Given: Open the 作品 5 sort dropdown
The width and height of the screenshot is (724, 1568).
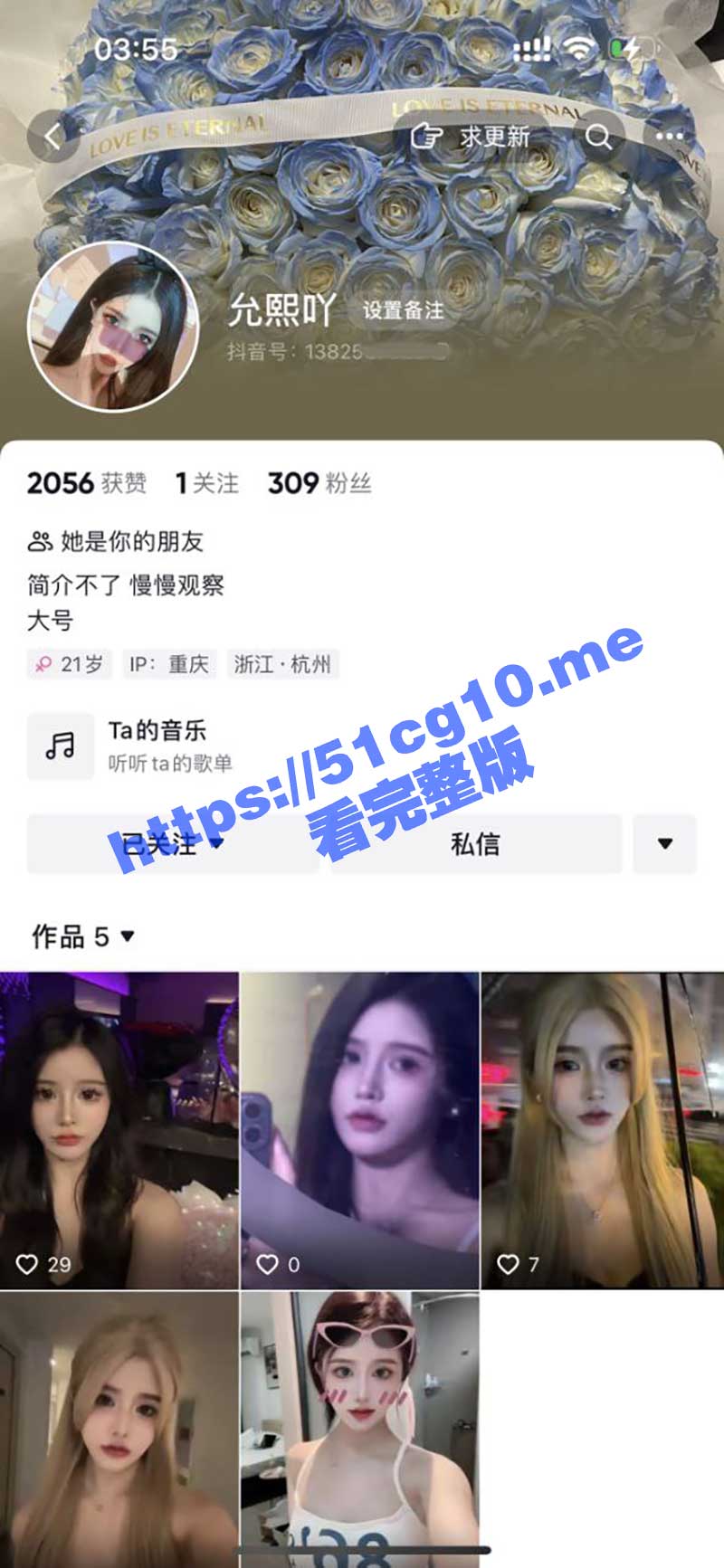Looking at the screenshot, I should click(x=83, y=936).
